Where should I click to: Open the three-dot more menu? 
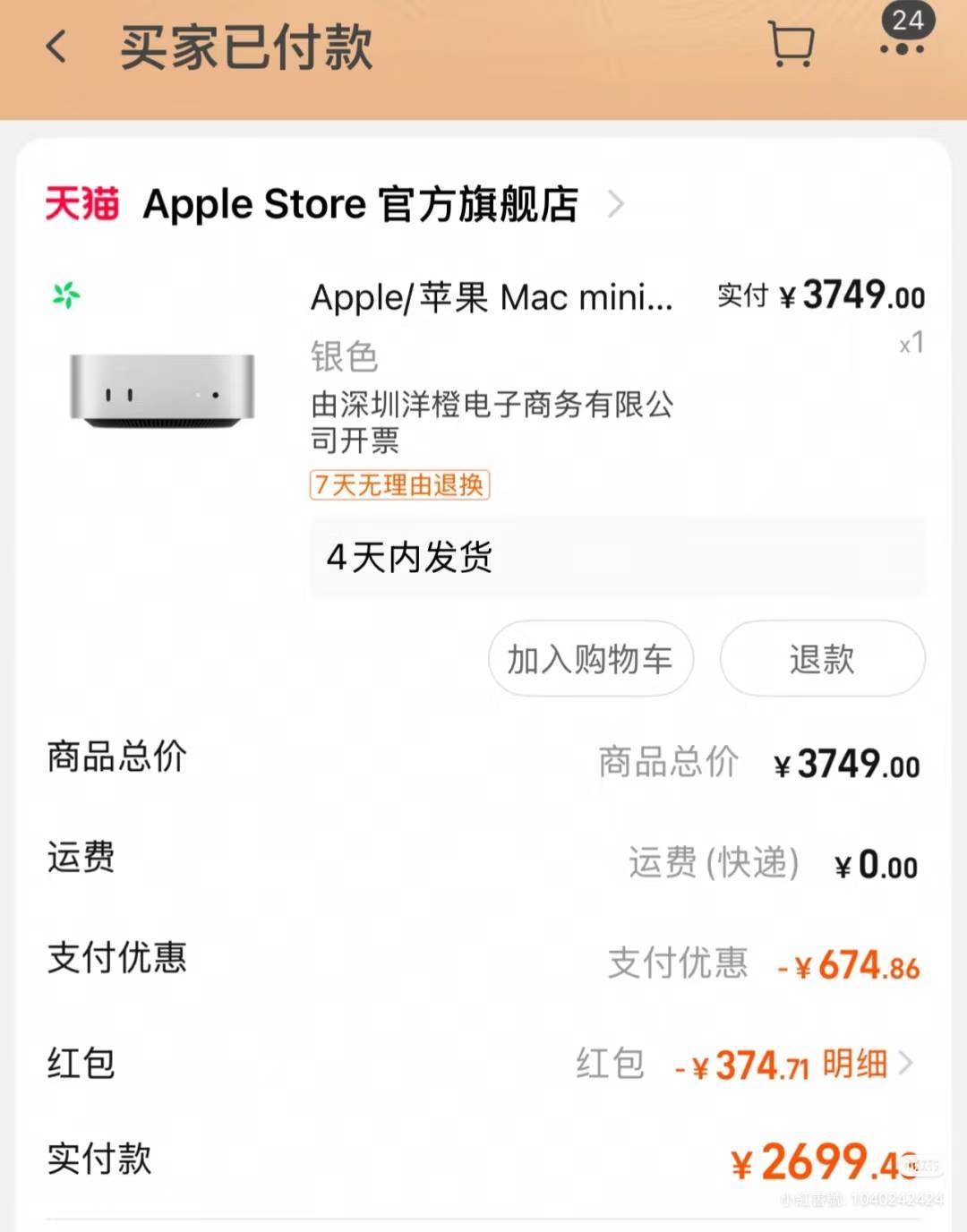[902, 48]
